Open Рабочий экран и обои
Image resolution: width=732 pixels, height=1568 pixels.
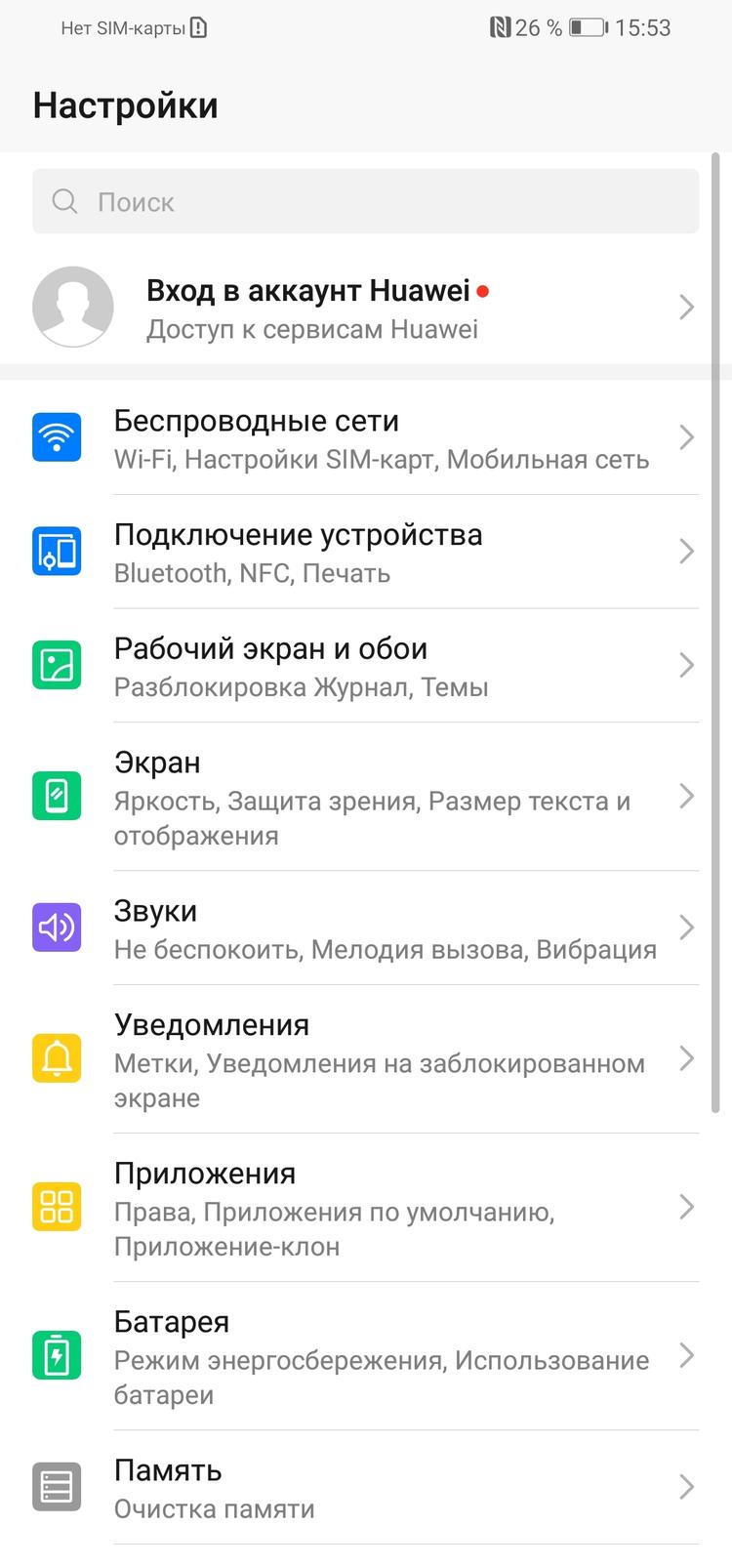tap(381, 667)
